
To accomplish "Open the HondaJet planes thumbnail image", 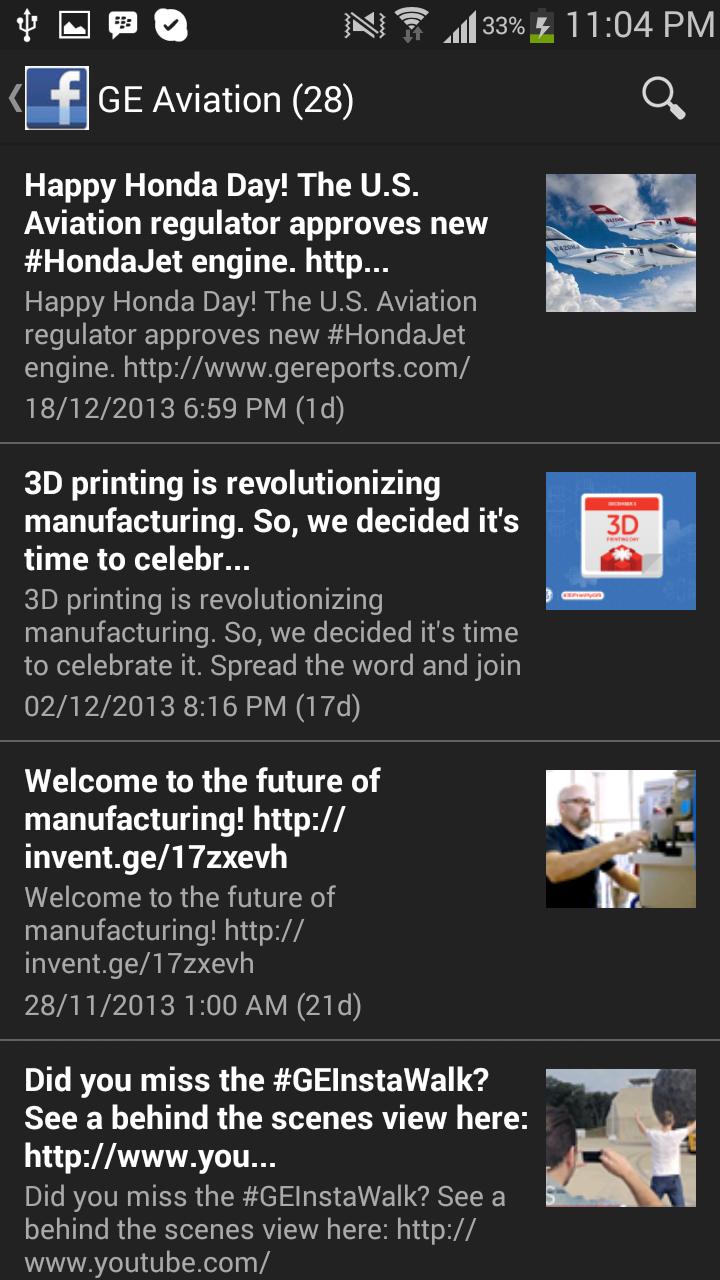I will point(620,242).
